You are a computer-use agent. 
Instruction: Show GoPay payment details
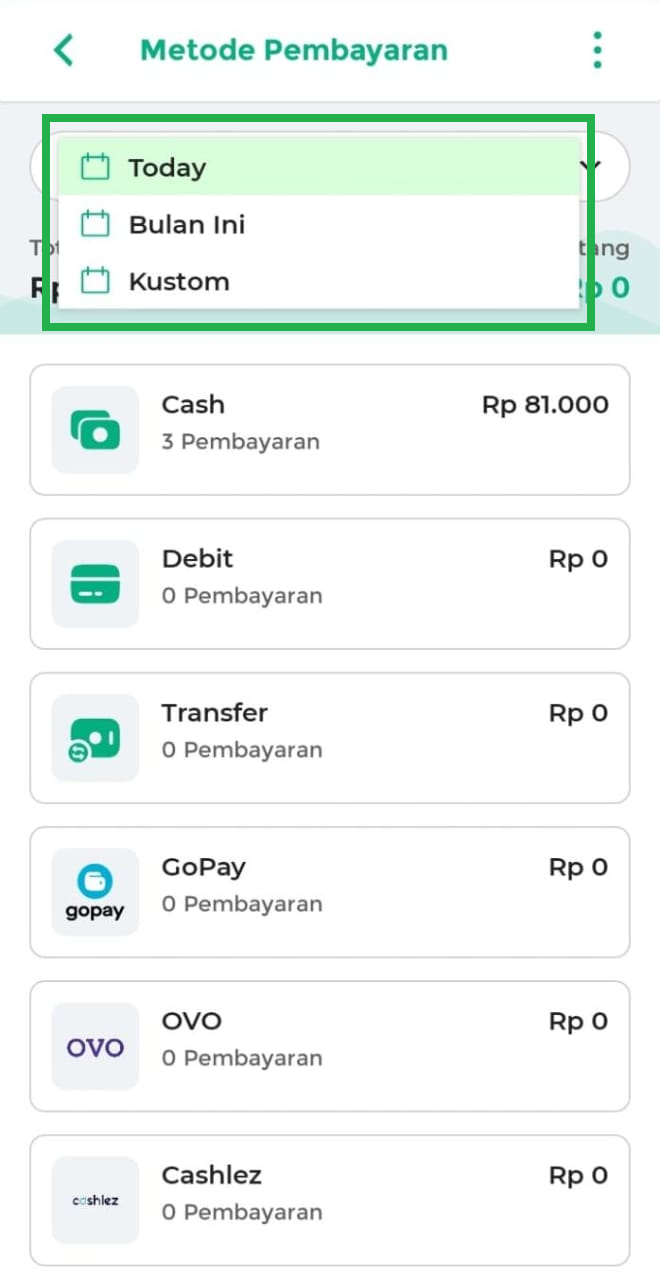pos(330,891)
